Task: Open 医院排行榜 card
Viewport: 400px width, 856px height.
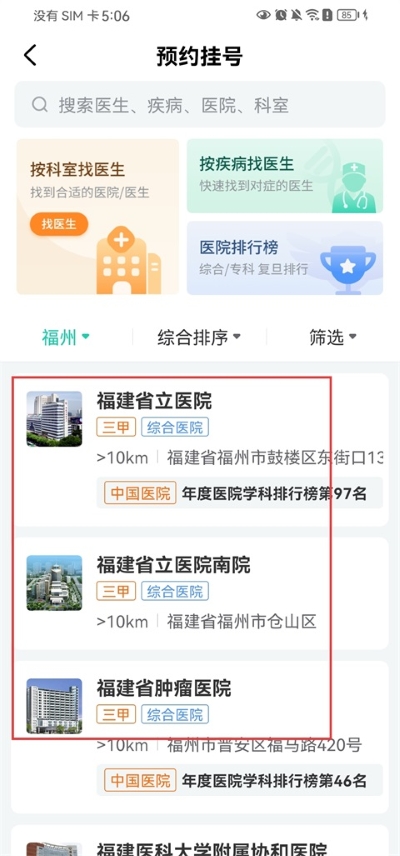Action: [x=285, y=258]
